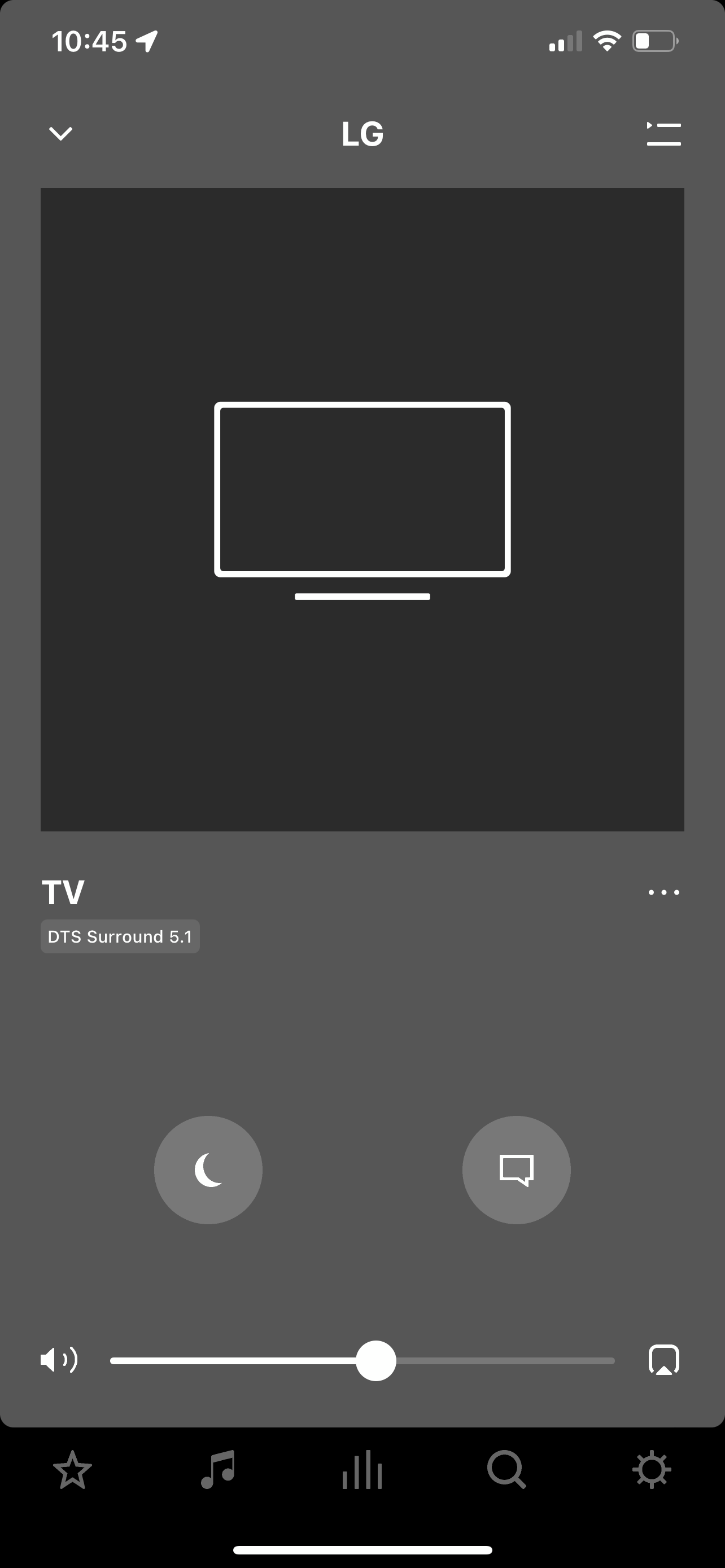
Task: Switch to the Settings tab
Action: tap(652, 1469)
